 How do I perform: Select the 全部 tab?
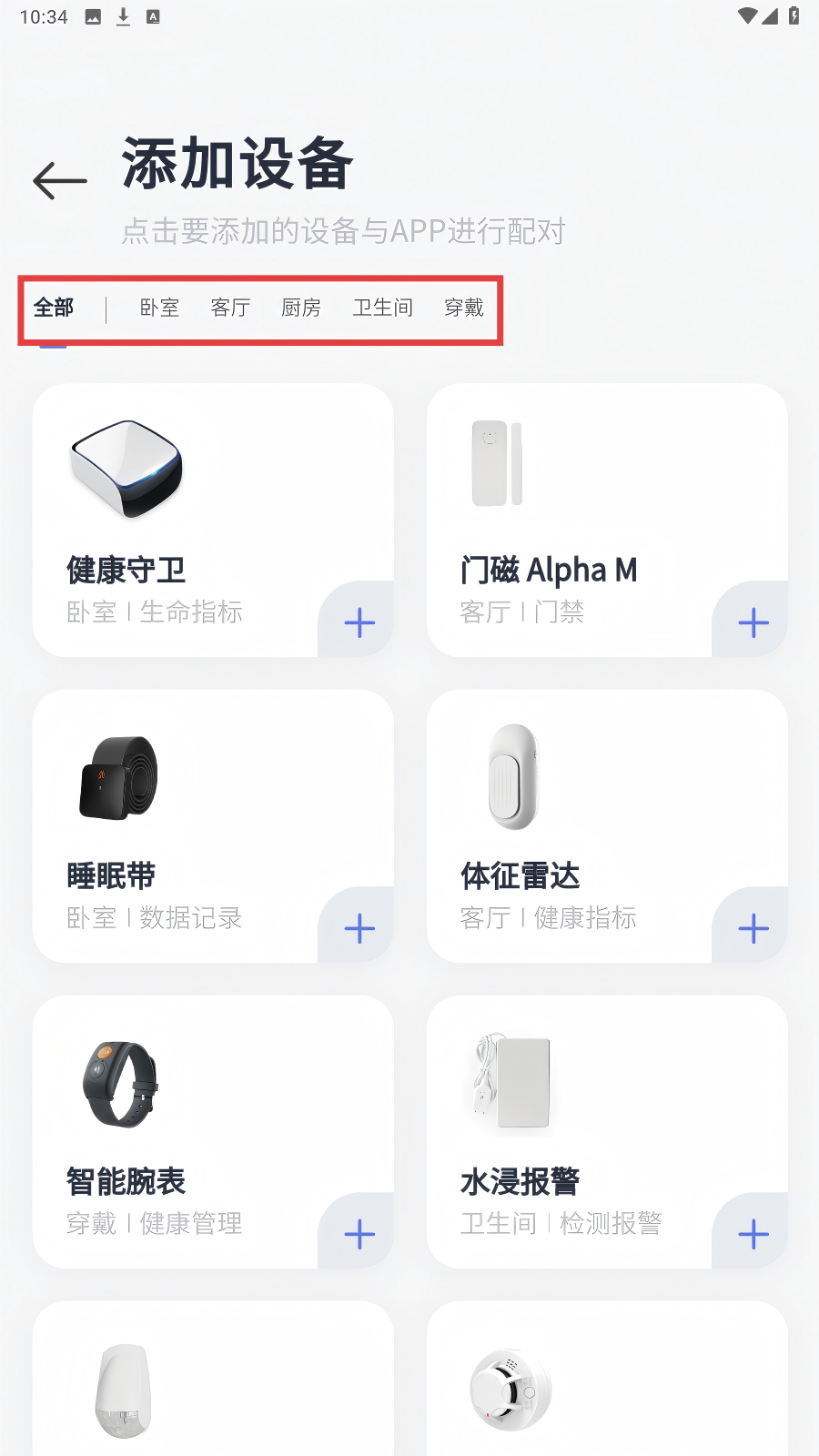(54, 308)
